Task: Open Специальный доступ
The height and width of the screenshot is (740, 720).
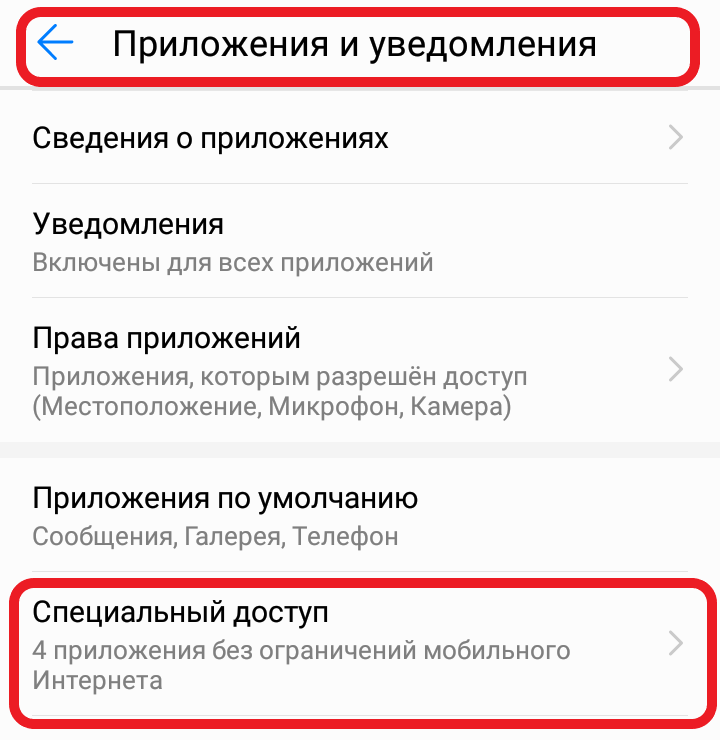Action: [360, 645]
